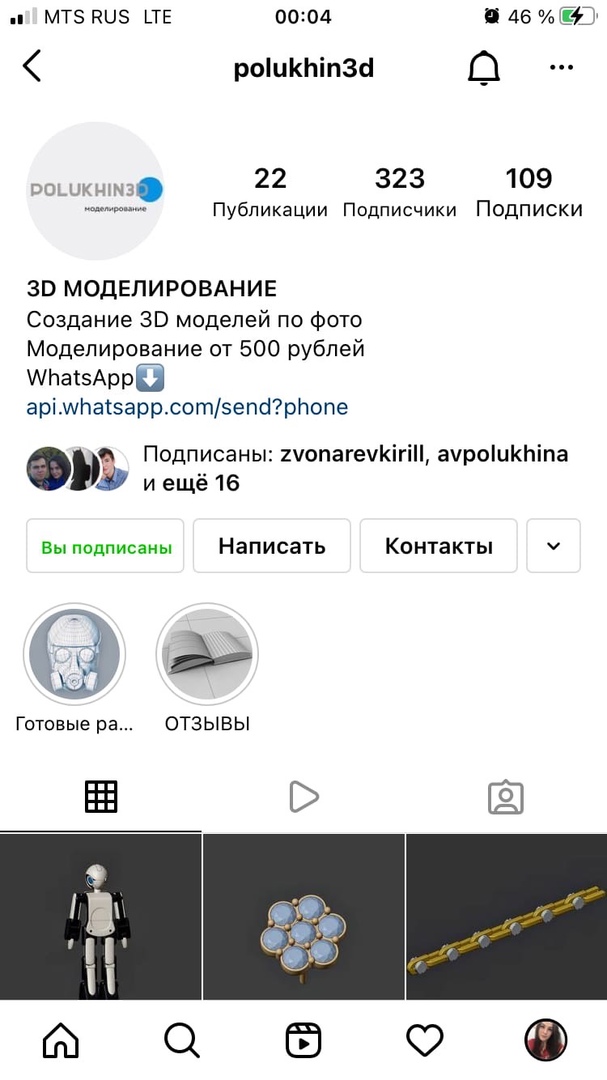
Task: Expand suggested accounts with the chevron button
Action: point(553,546)
